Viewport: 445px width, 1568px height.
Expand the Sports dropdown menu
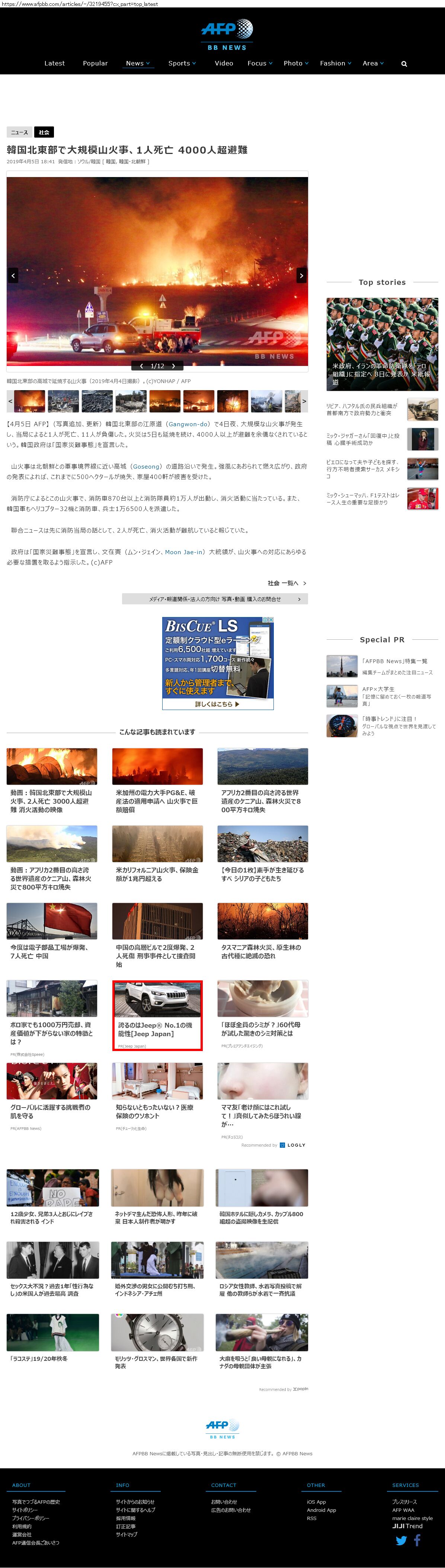coord(182,63)
